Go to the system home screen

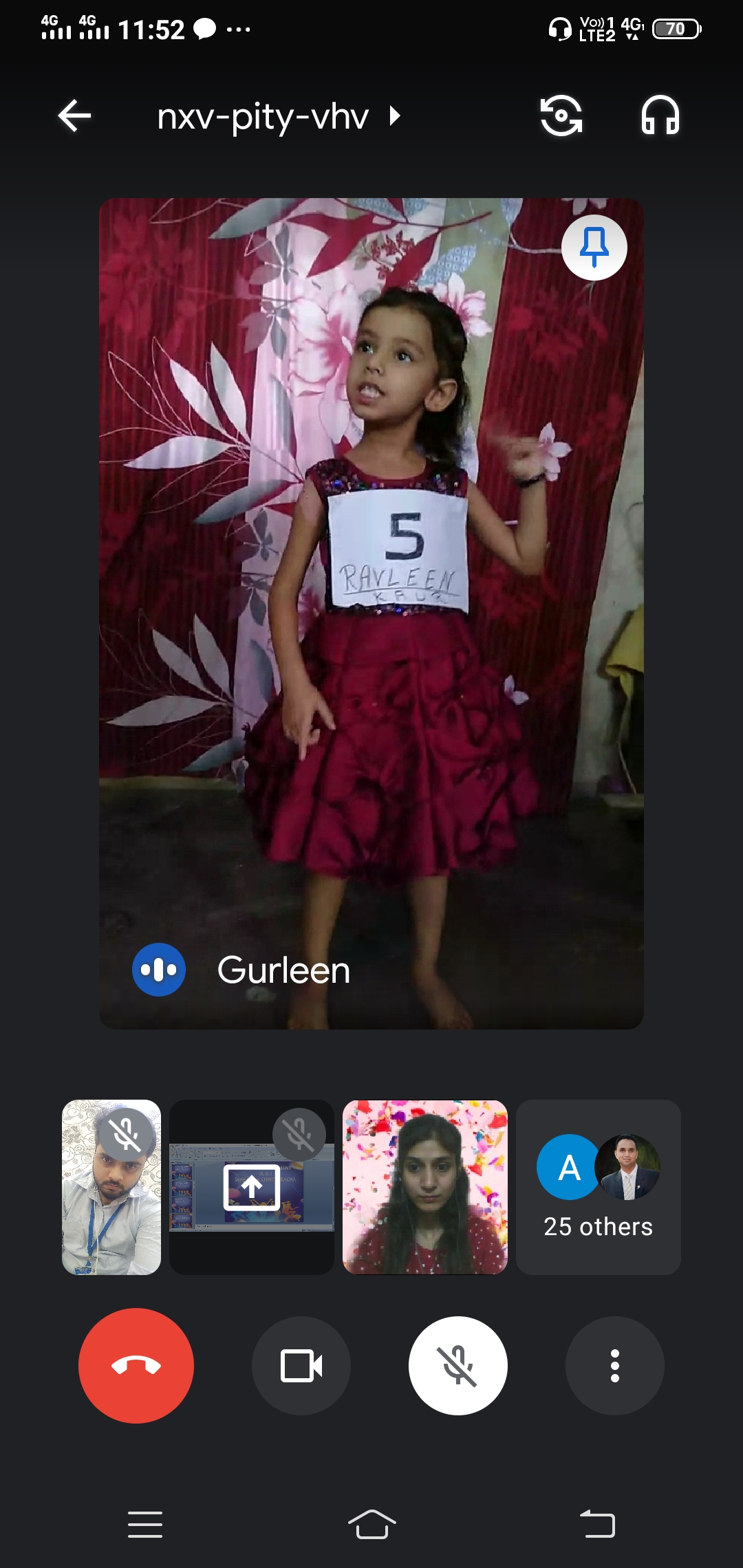[371, 1524]
